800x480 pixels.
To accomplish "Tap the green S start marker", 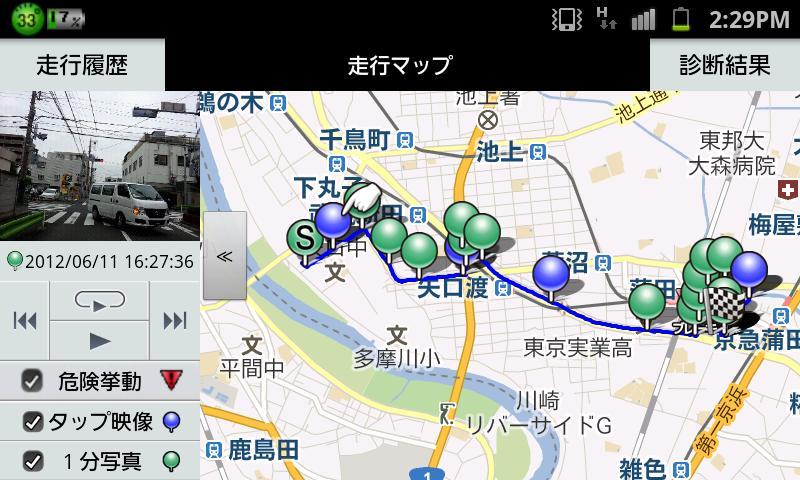I will tap(304, 238).
